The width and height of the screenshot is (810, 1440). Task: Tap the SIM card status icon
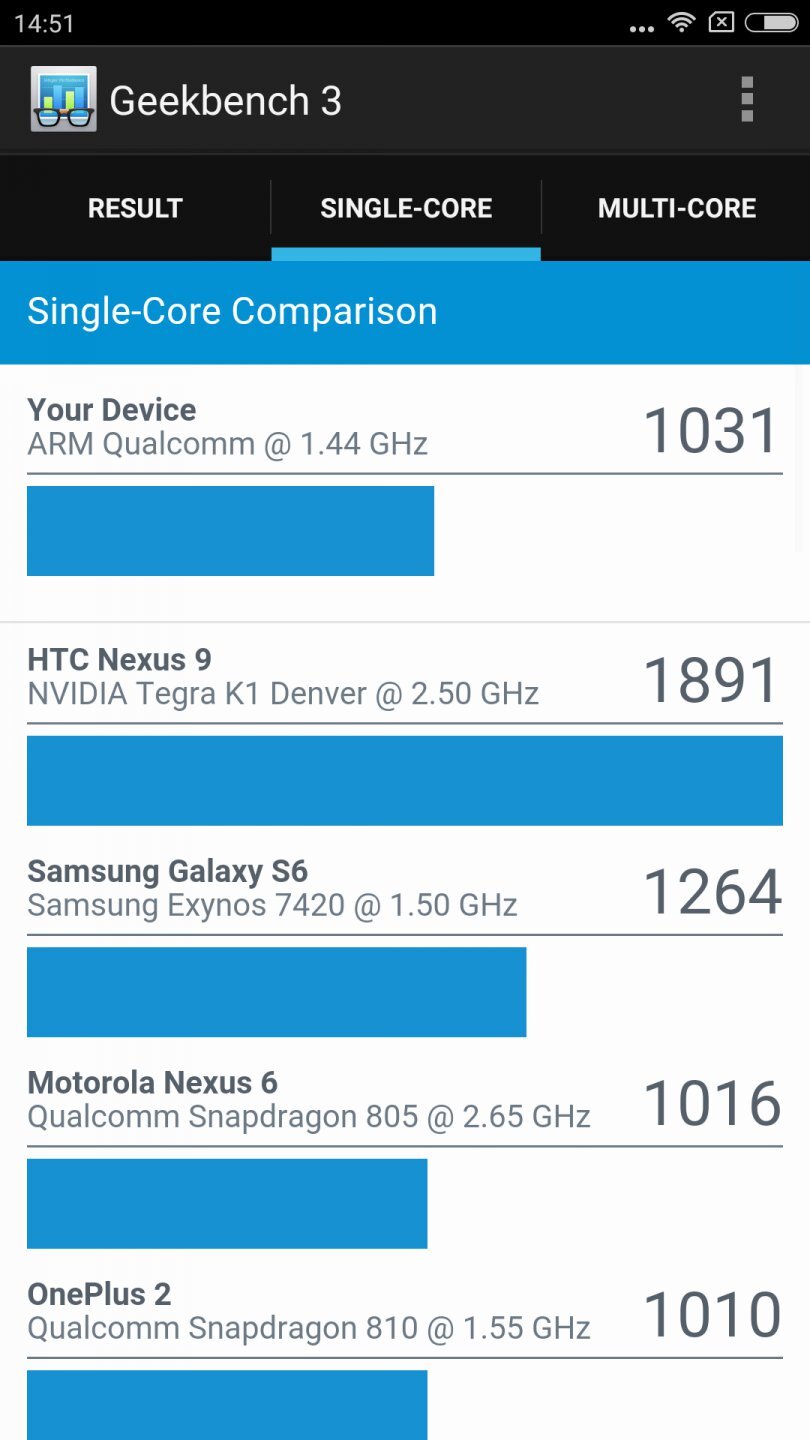point(722,22)
